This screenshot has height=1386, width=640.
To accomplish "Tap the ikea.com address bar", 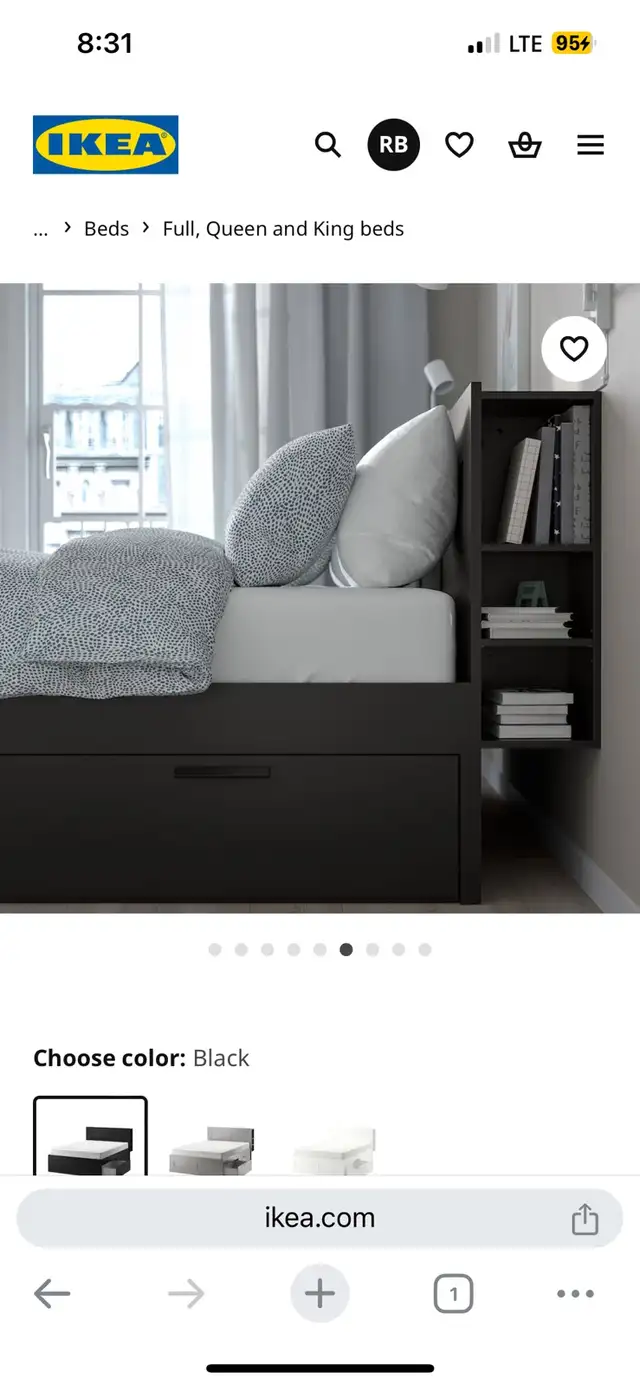I will pos(320,1218).
